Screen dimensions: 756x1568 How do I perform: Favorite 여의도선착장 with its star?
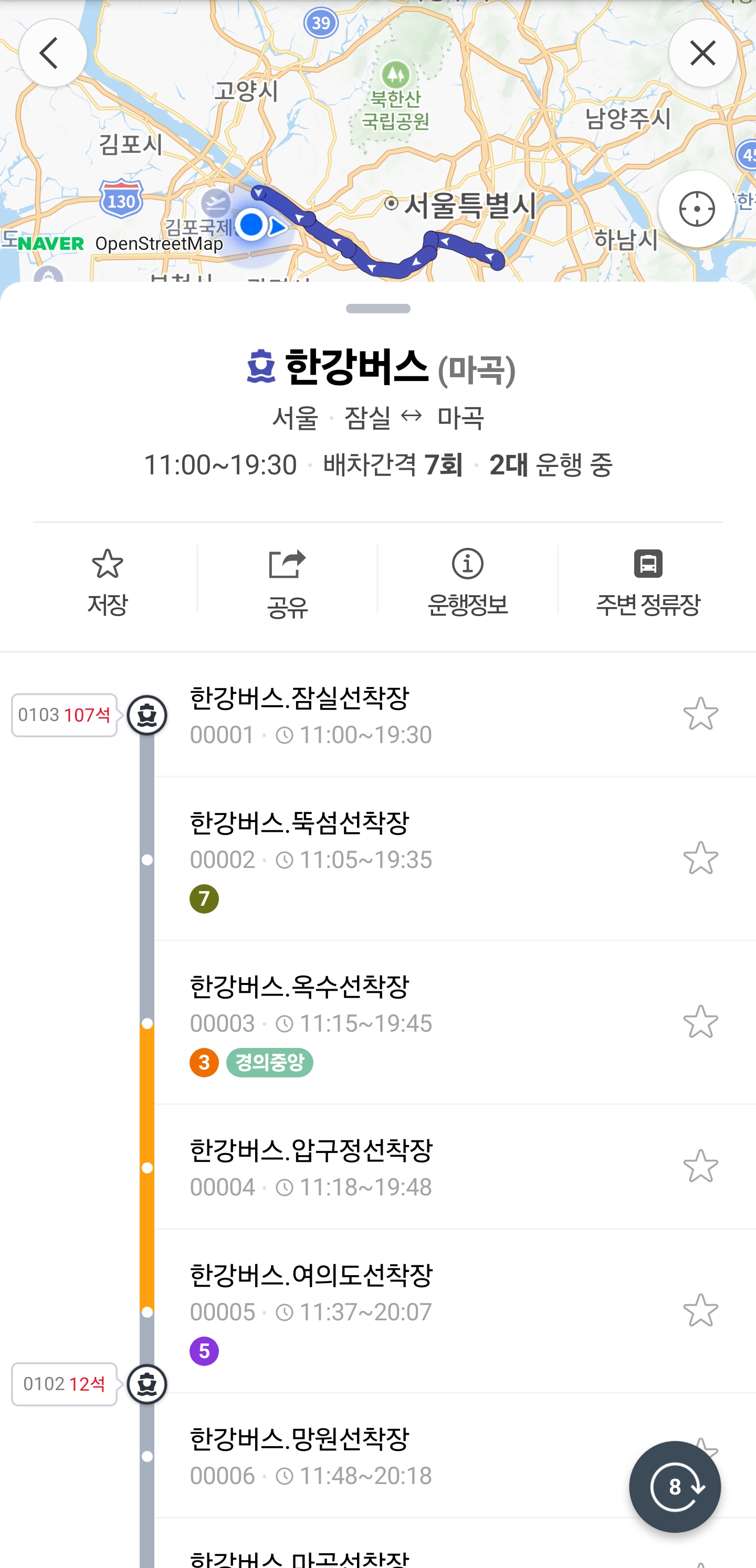point(700,1310)
